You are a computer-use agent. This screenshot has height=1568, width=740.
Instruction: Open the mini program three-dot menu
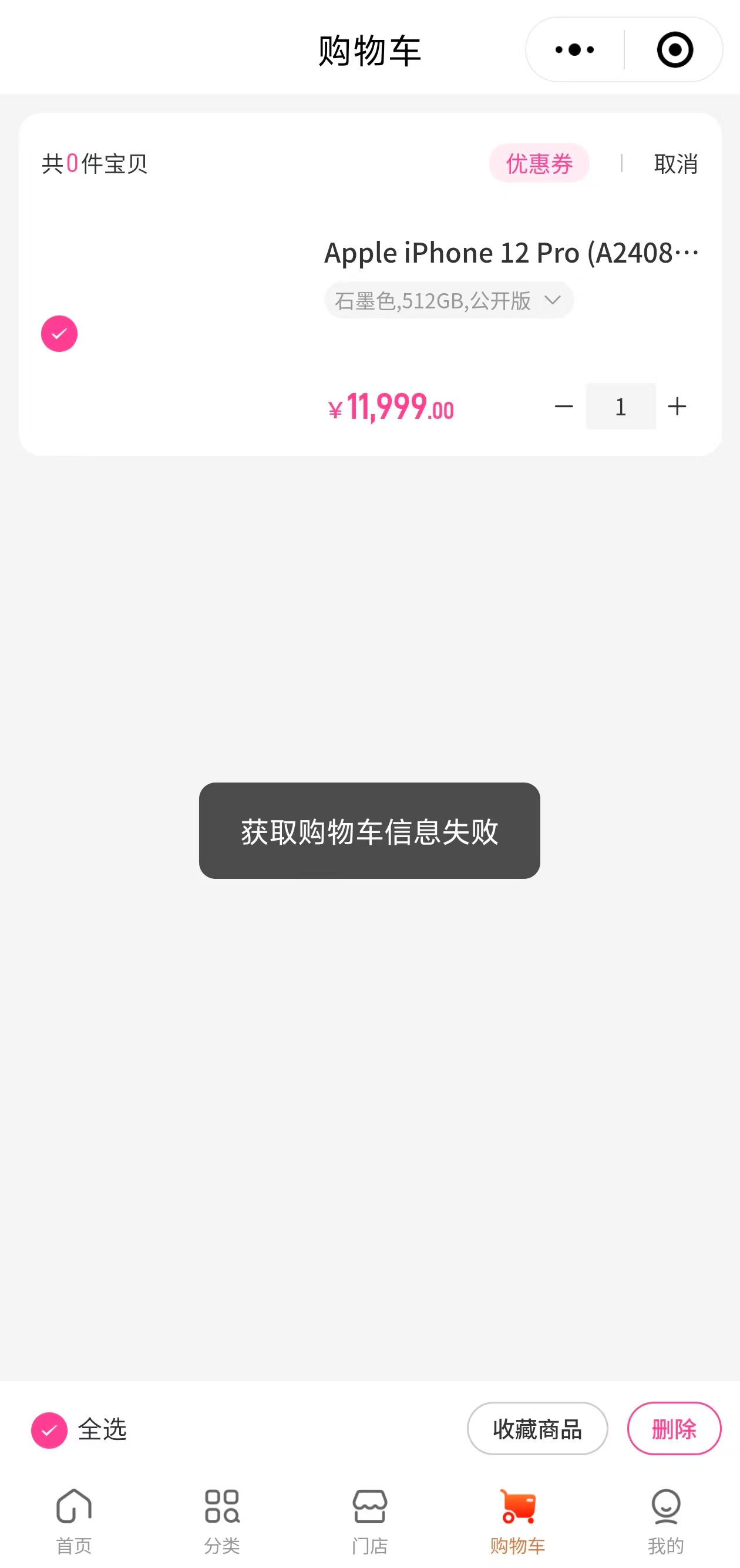pos(574,49)
